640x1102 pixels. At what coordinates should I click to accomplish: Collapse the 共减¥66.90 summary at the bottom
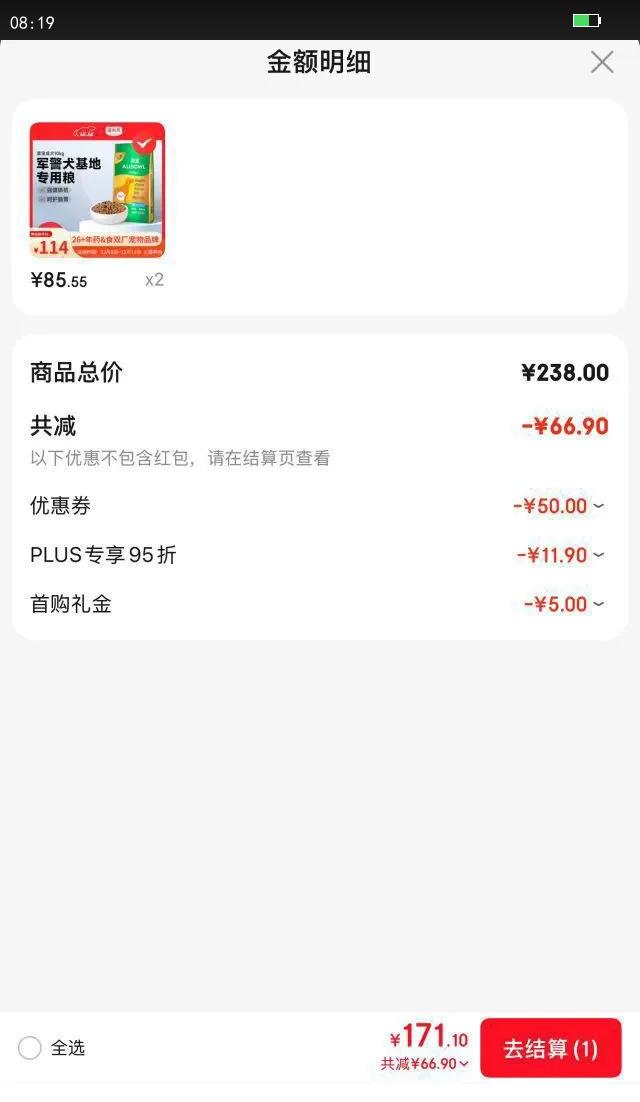point(426,1064)
